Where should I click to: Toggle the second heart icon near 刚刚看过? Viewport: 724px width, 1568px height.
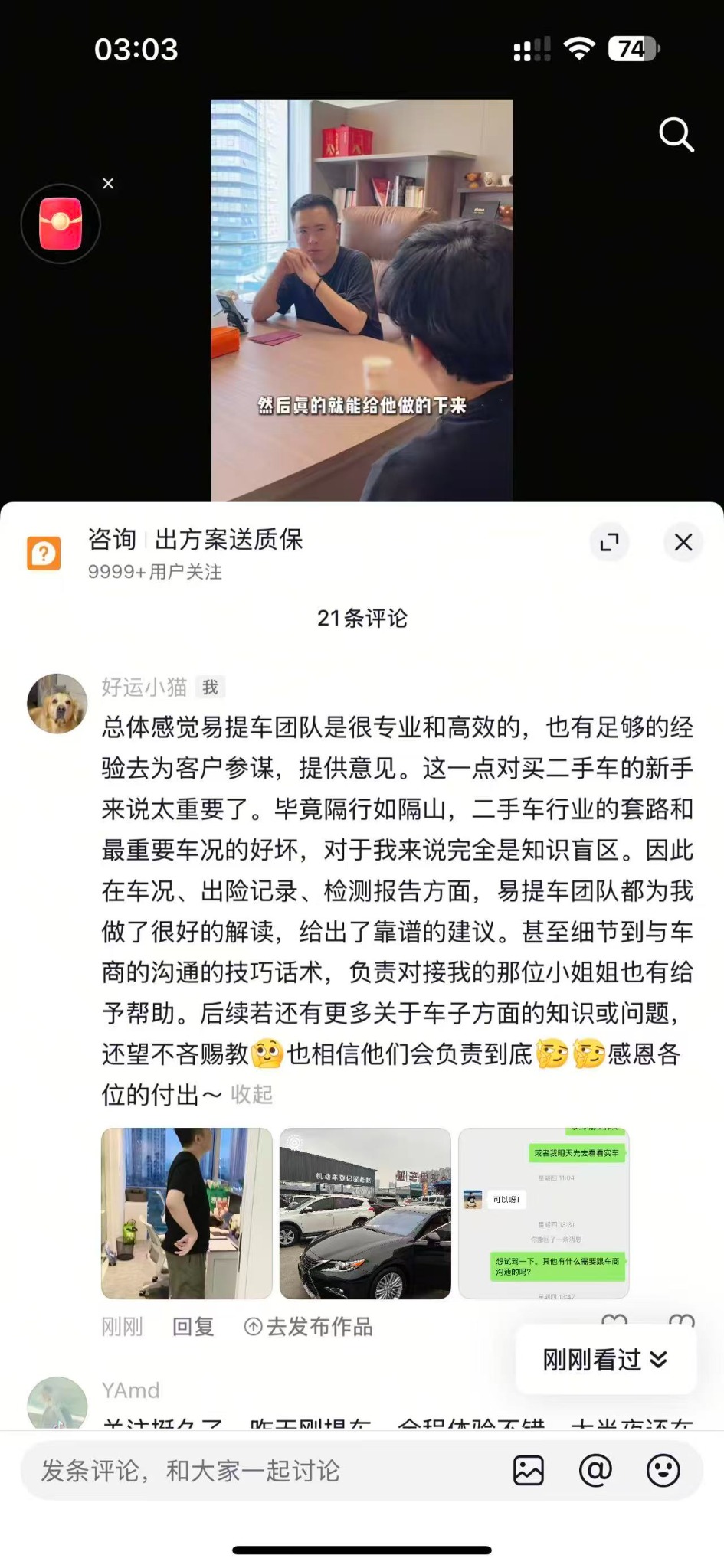tap(680, 1321)
